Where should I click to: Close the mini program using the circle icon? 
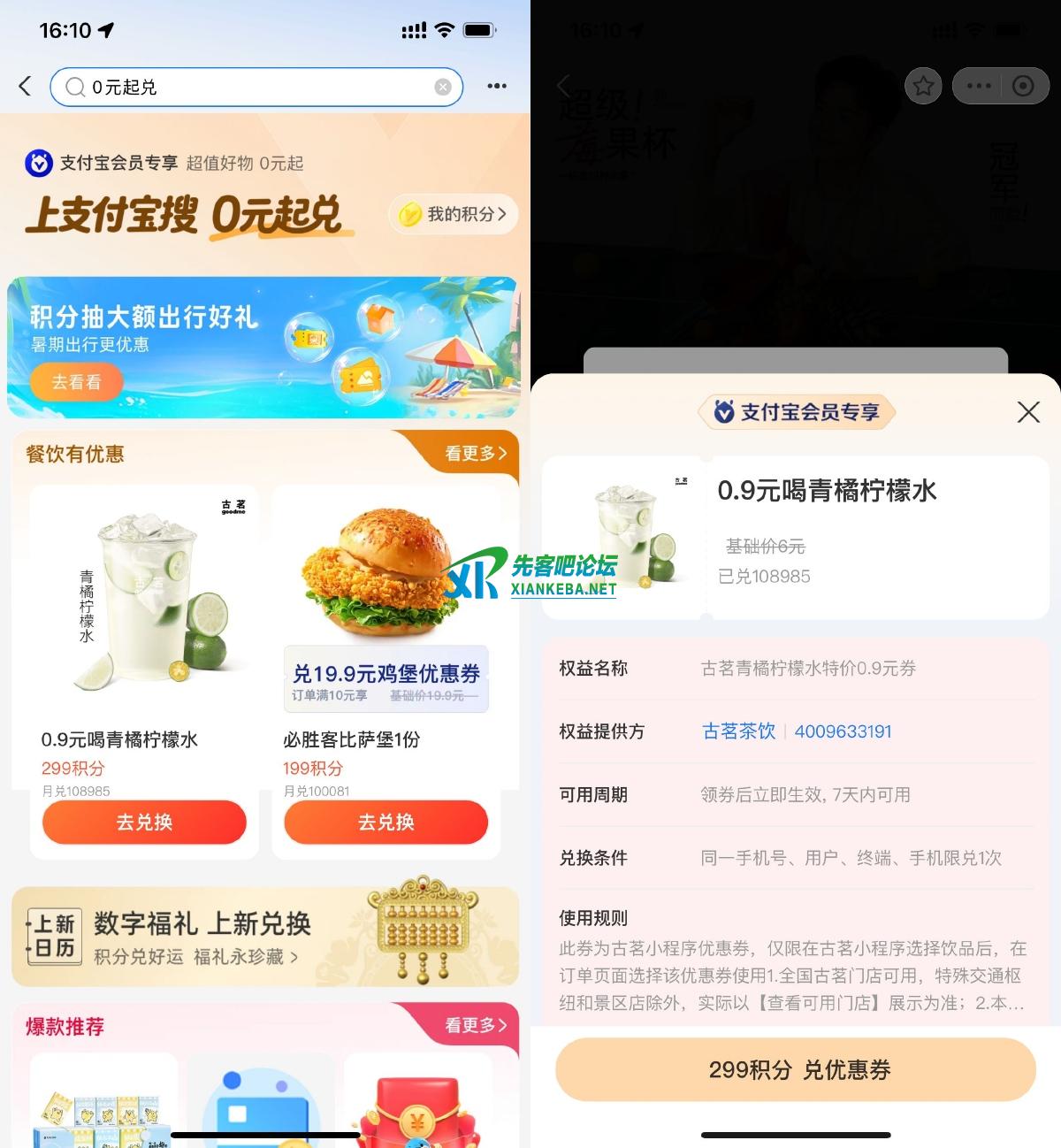1023,86
